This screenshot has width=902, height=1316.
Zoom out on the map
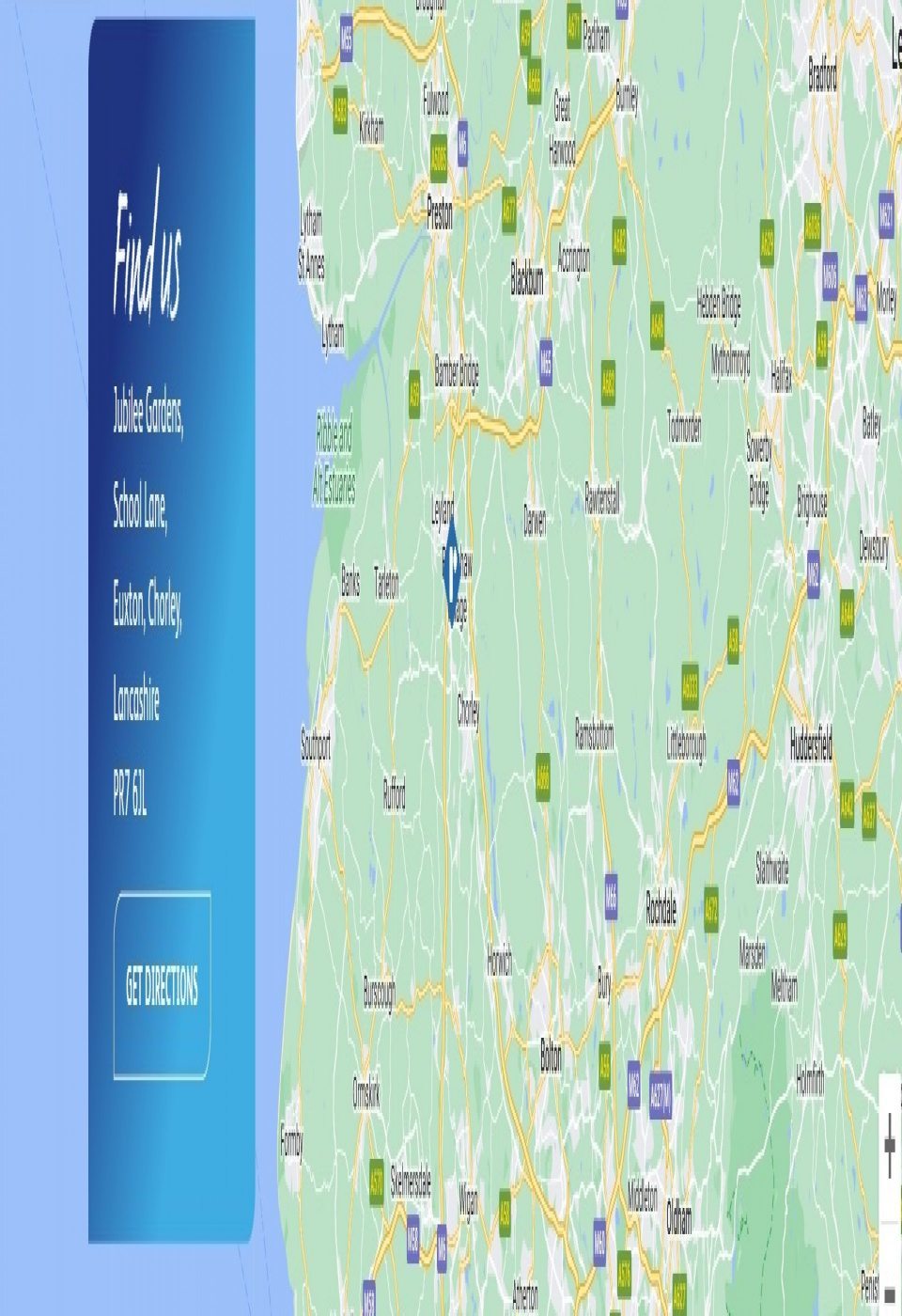(x=890, y=1293)
